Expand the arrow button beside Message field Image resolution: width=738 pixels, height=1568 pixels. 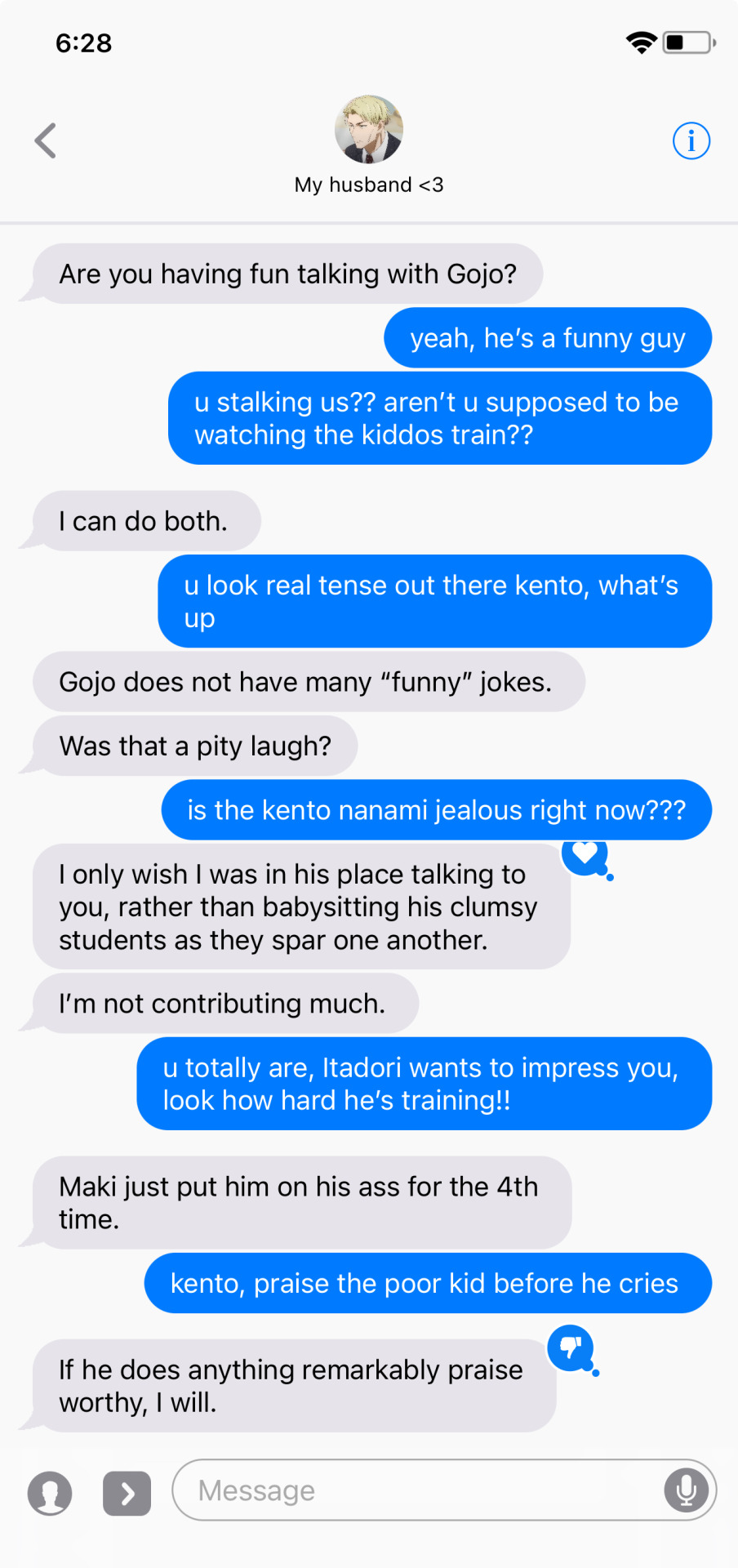tap(127, 1493)
